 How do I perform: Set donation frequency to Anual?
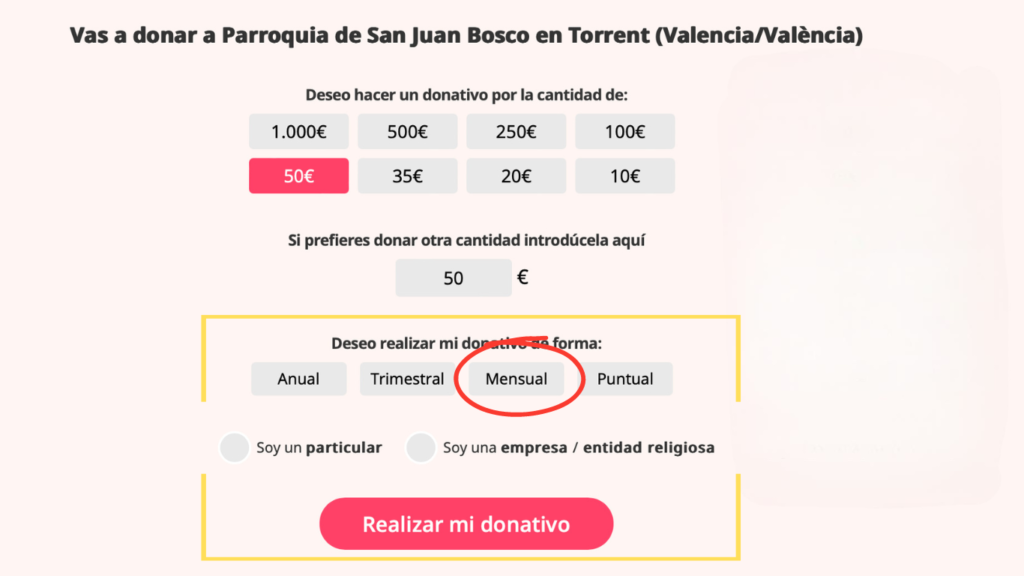(x=298, y=379)
